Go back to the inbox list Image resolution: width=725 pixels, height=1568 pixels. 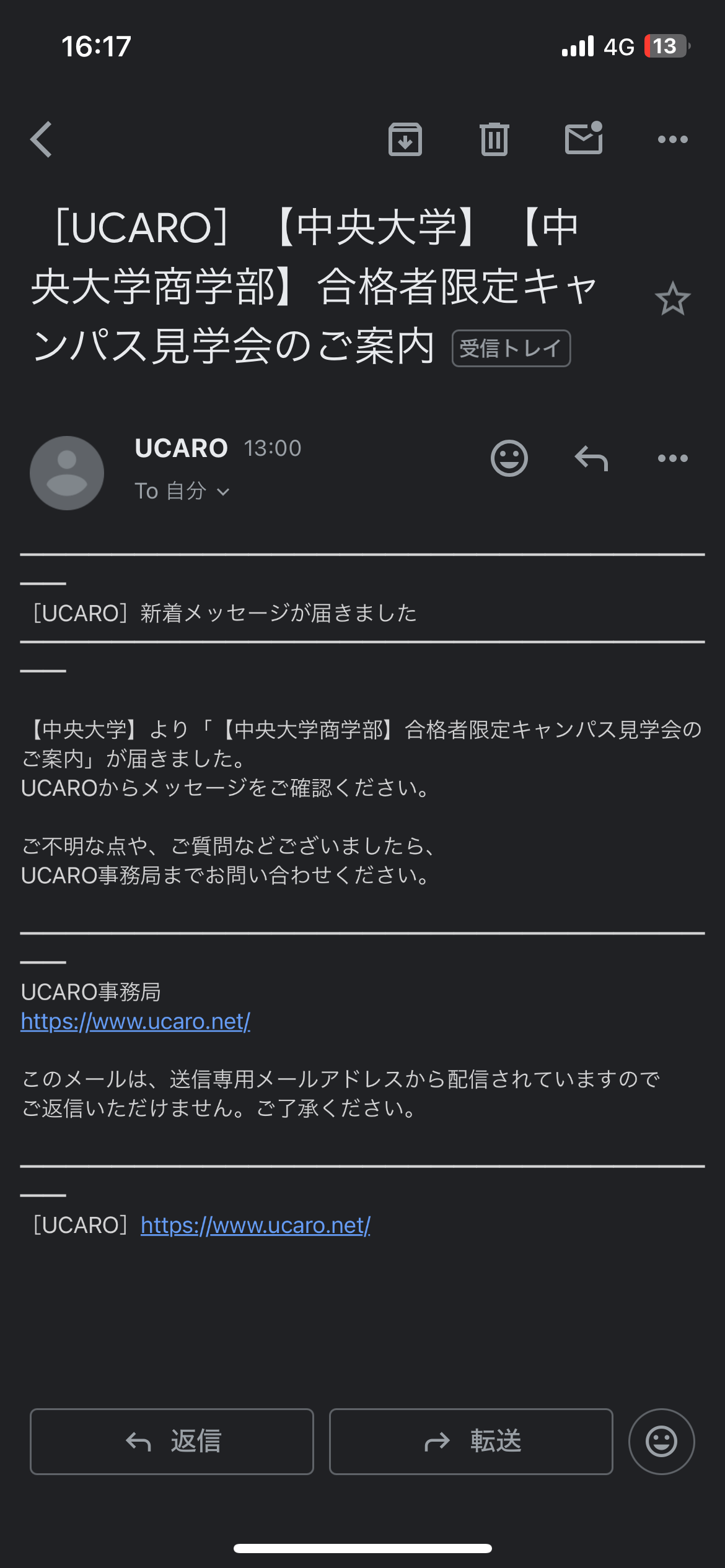42,139
